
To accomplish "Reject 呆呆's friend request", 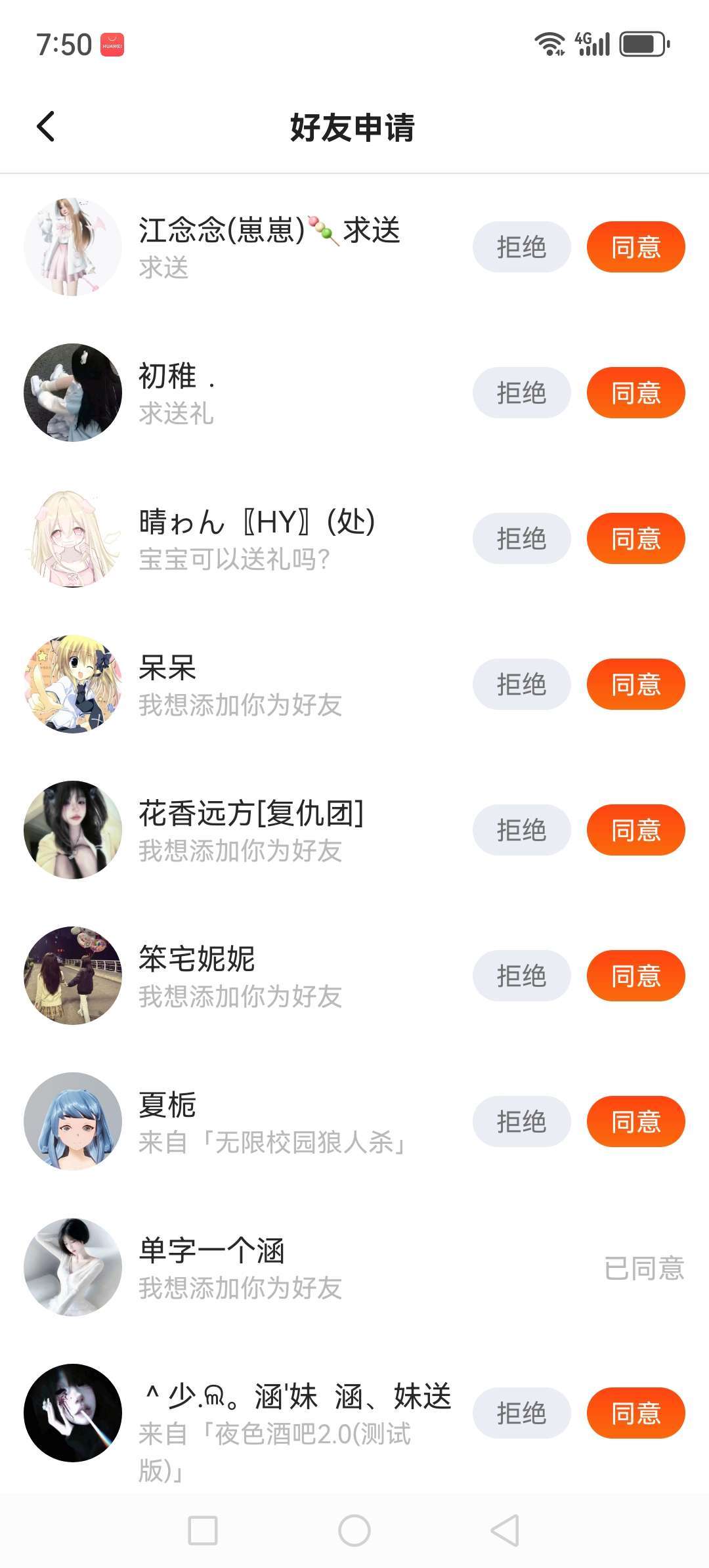I will tap(521, 684).
